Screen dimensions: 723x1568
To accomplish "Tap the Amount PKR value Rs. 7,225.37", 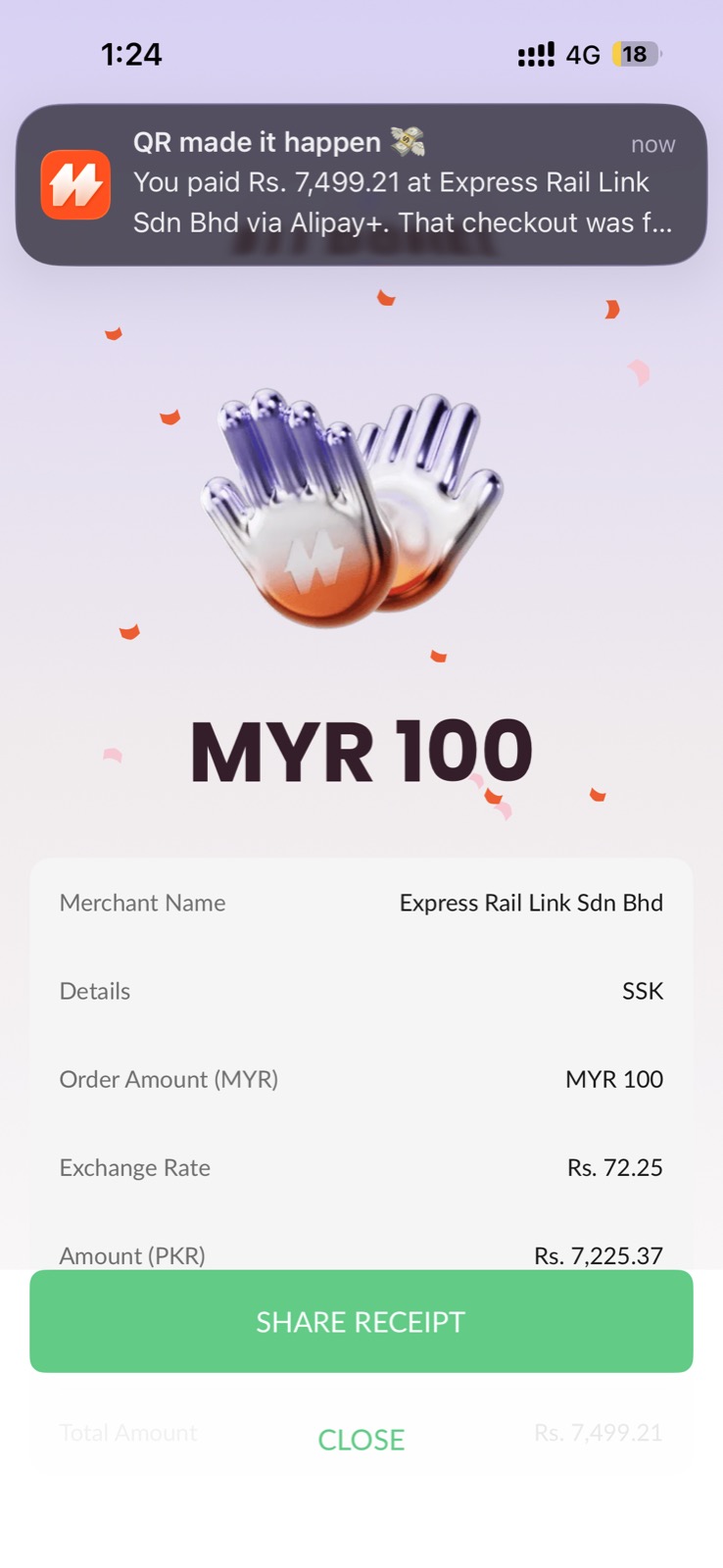I will coord(599,1255).
